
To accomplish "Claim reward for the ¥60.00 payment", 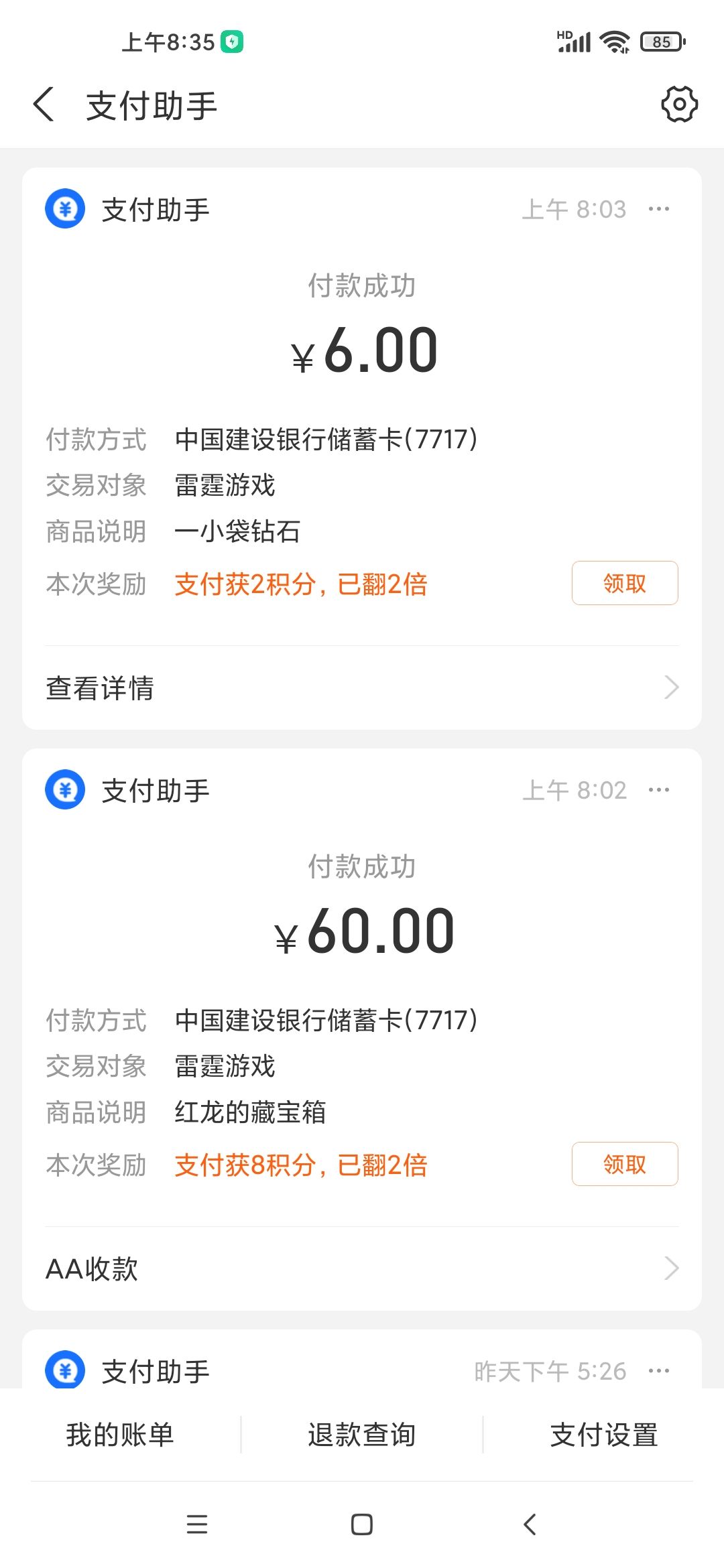I will coord(624,1164).
